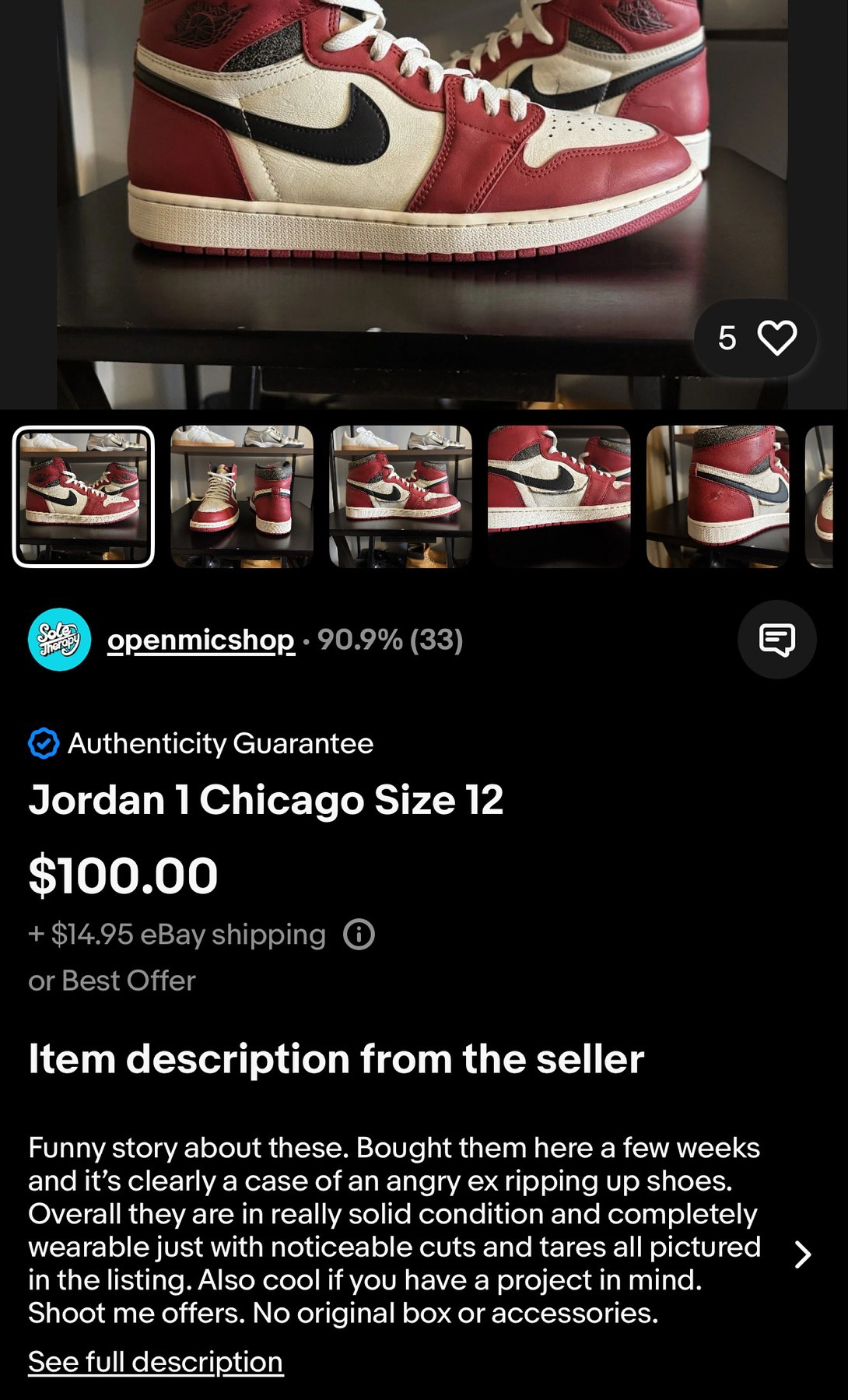View the openmicshop seller avatar
Screen dimensions: 848x1400
[60, 640]
